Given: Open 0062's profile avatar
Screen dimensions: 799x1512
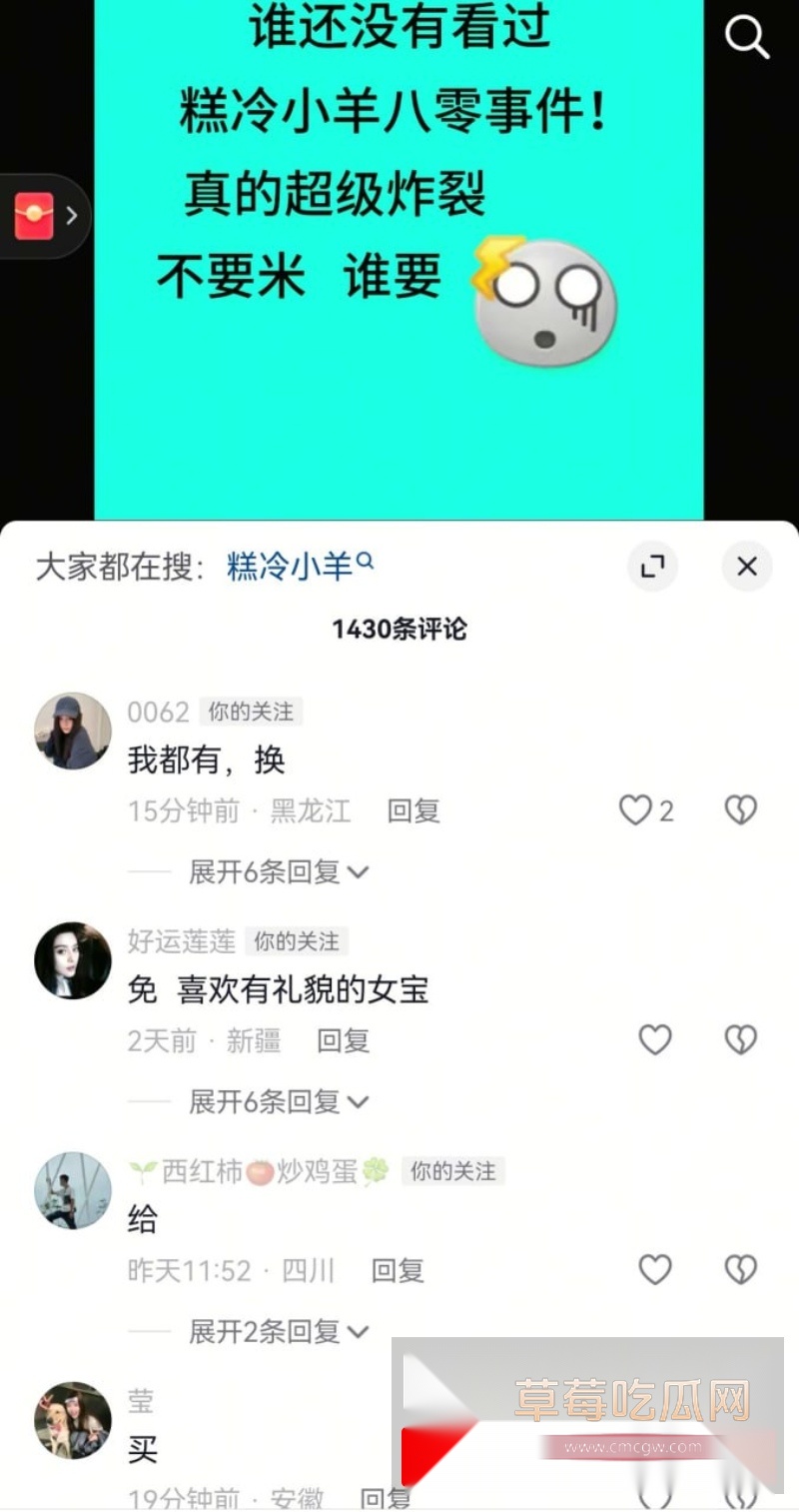Looking at the screenshot, I should point(71,731).
